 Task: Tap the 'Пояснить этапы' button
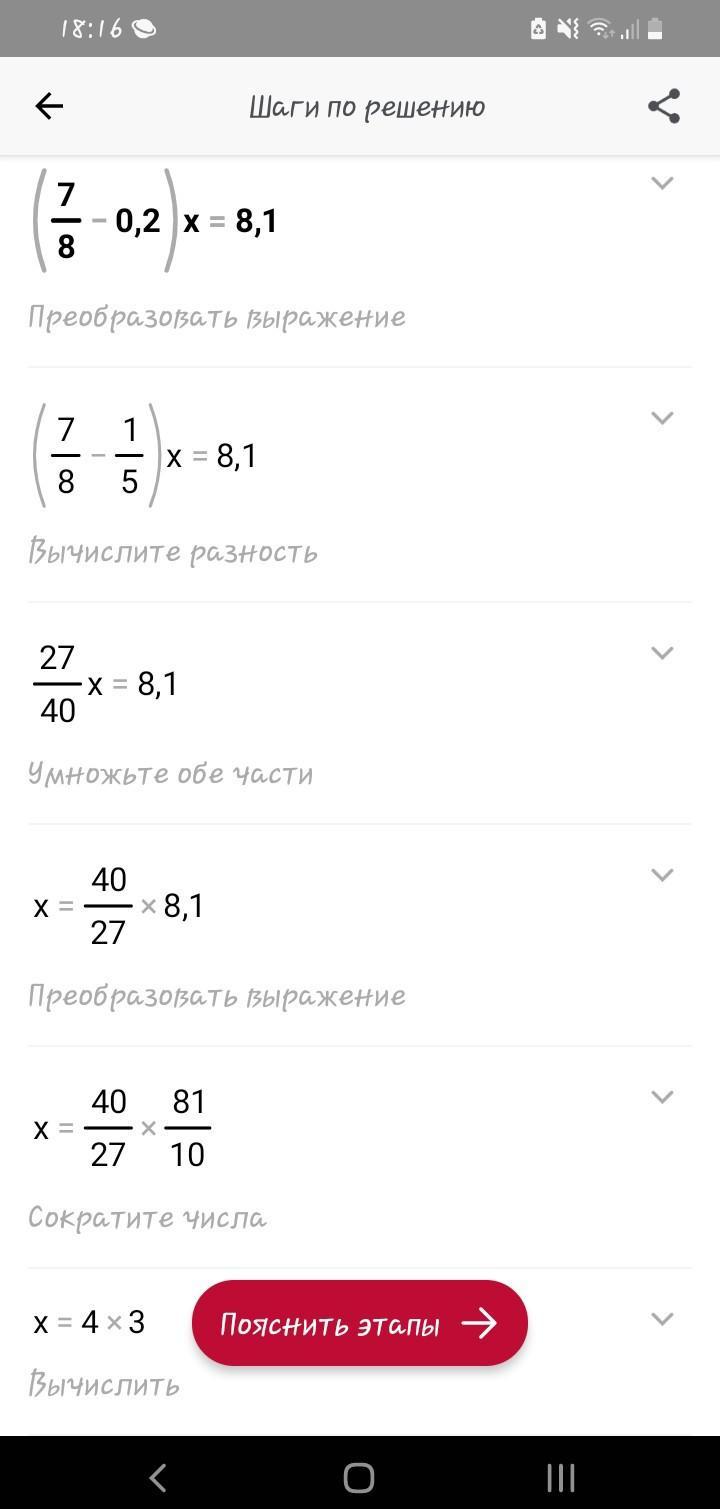point(360,1323)
